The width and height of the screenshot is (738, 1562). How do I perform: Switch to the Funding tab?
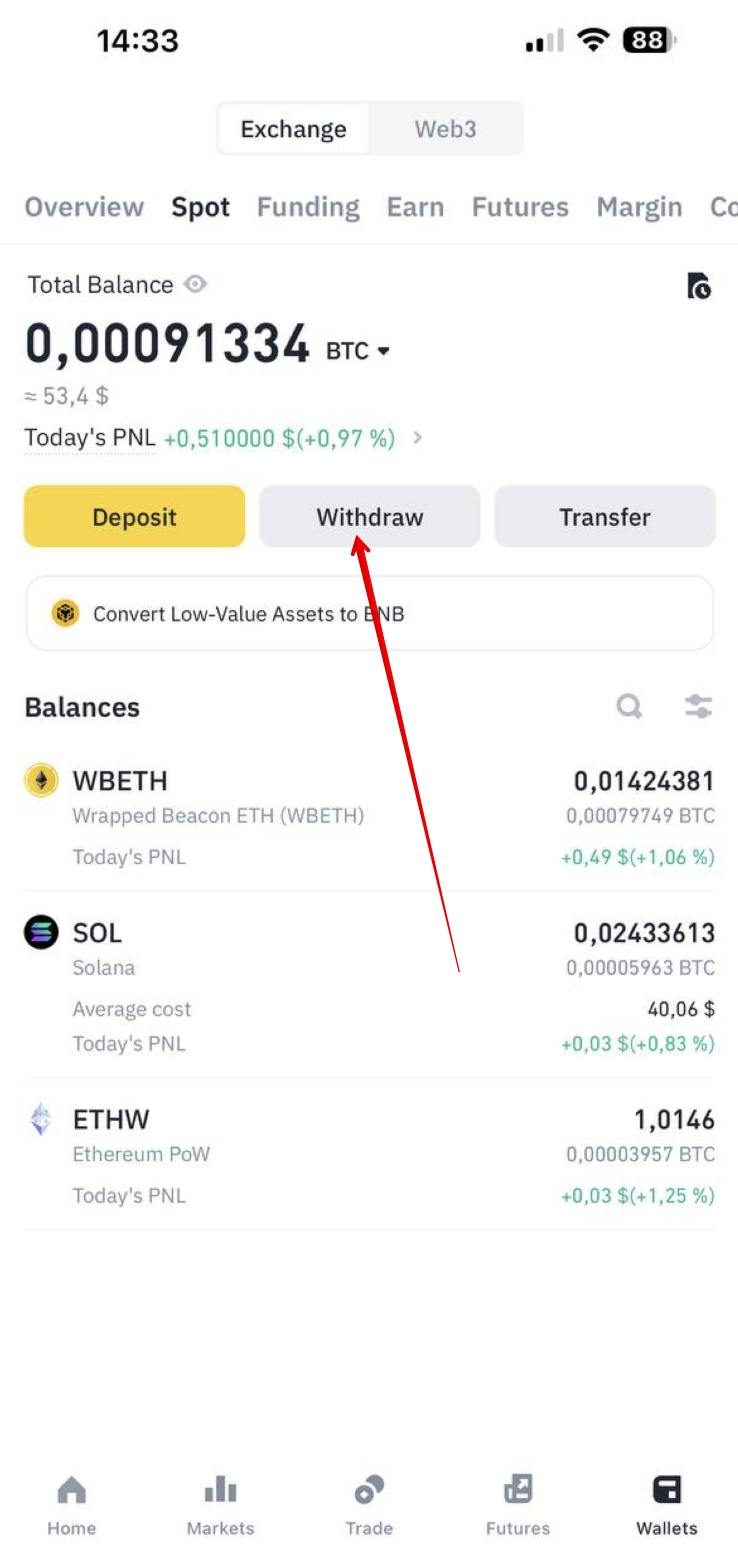(308, 207)
